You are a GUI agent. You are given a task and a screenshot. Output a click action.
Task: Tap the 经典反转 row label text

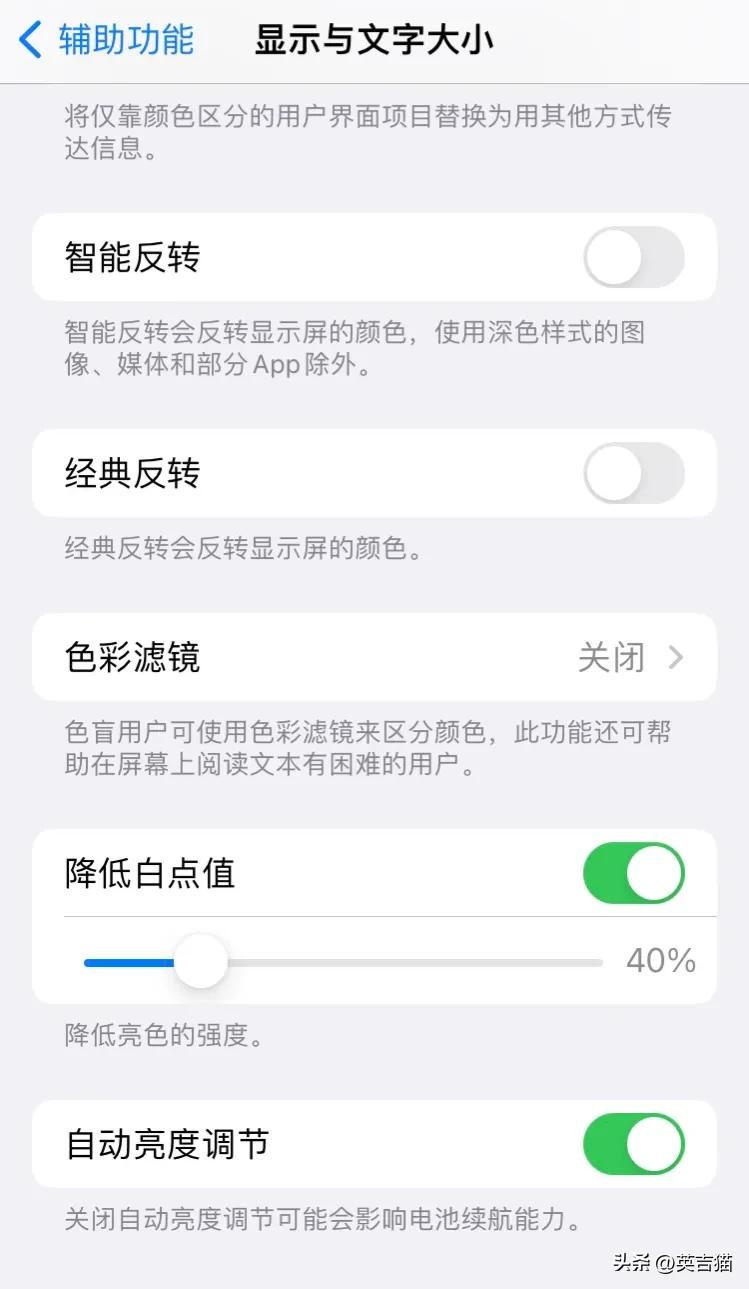click(x=131, y=474)
